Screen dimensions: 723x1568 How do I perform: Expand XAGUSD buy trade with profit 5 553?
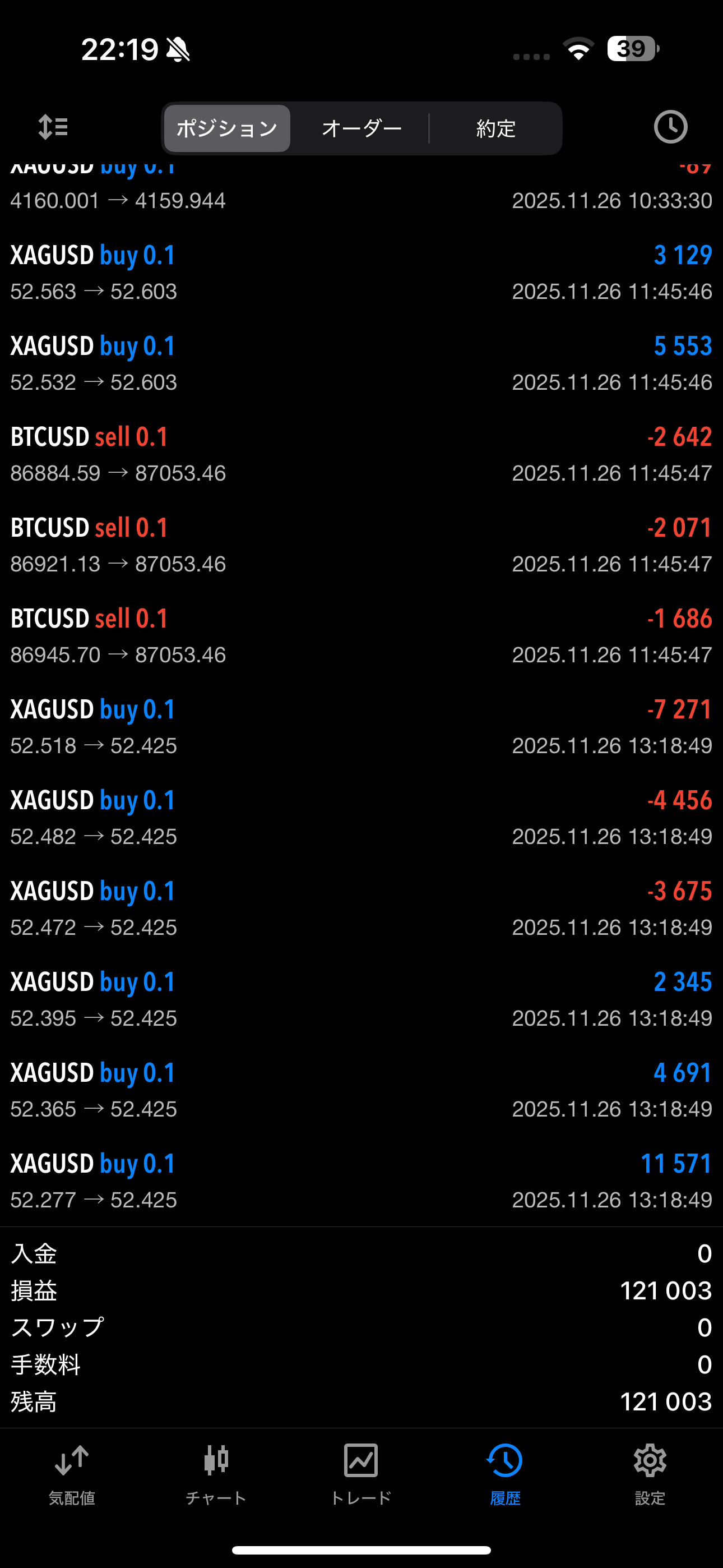[x=361, y=363]
